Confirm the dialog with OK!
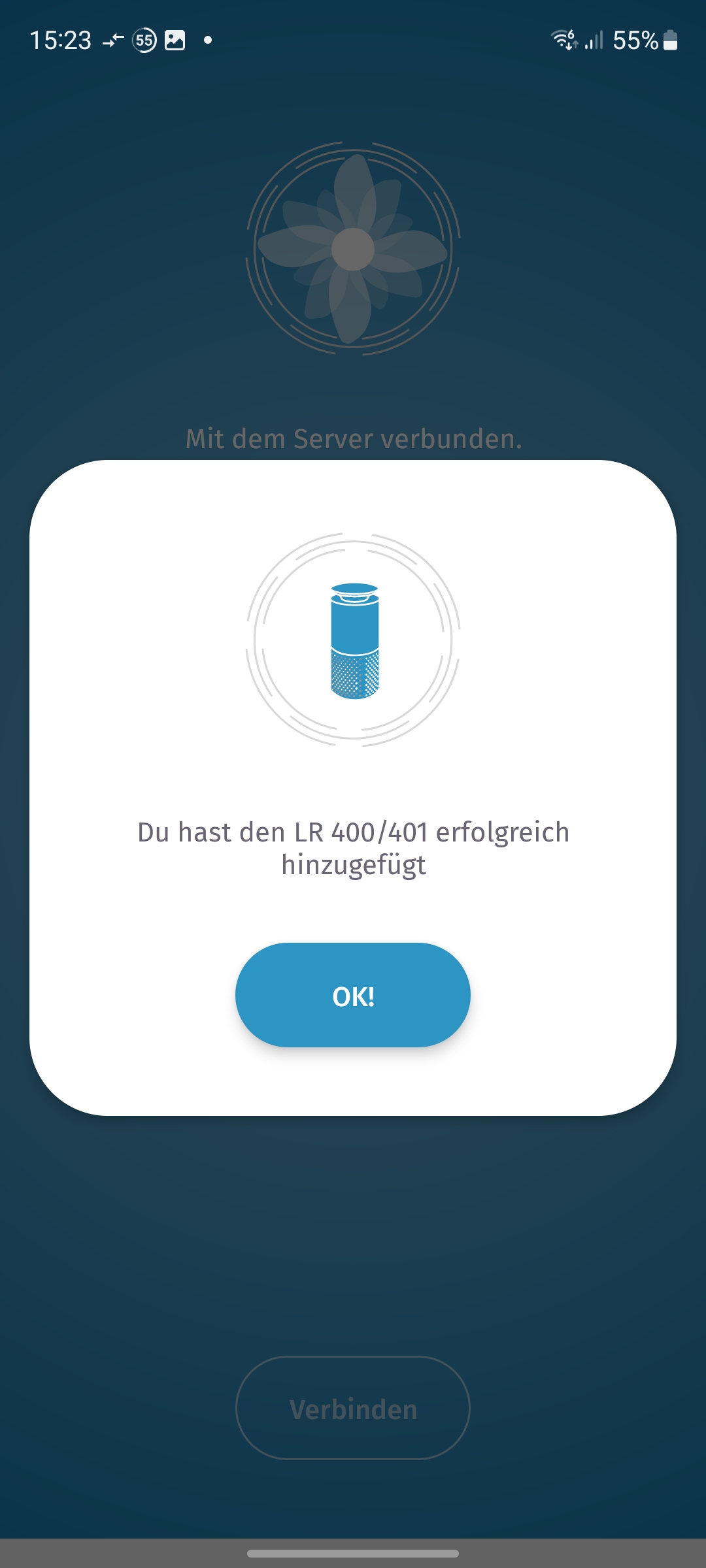706x1568 pixels. pos(353,995)
